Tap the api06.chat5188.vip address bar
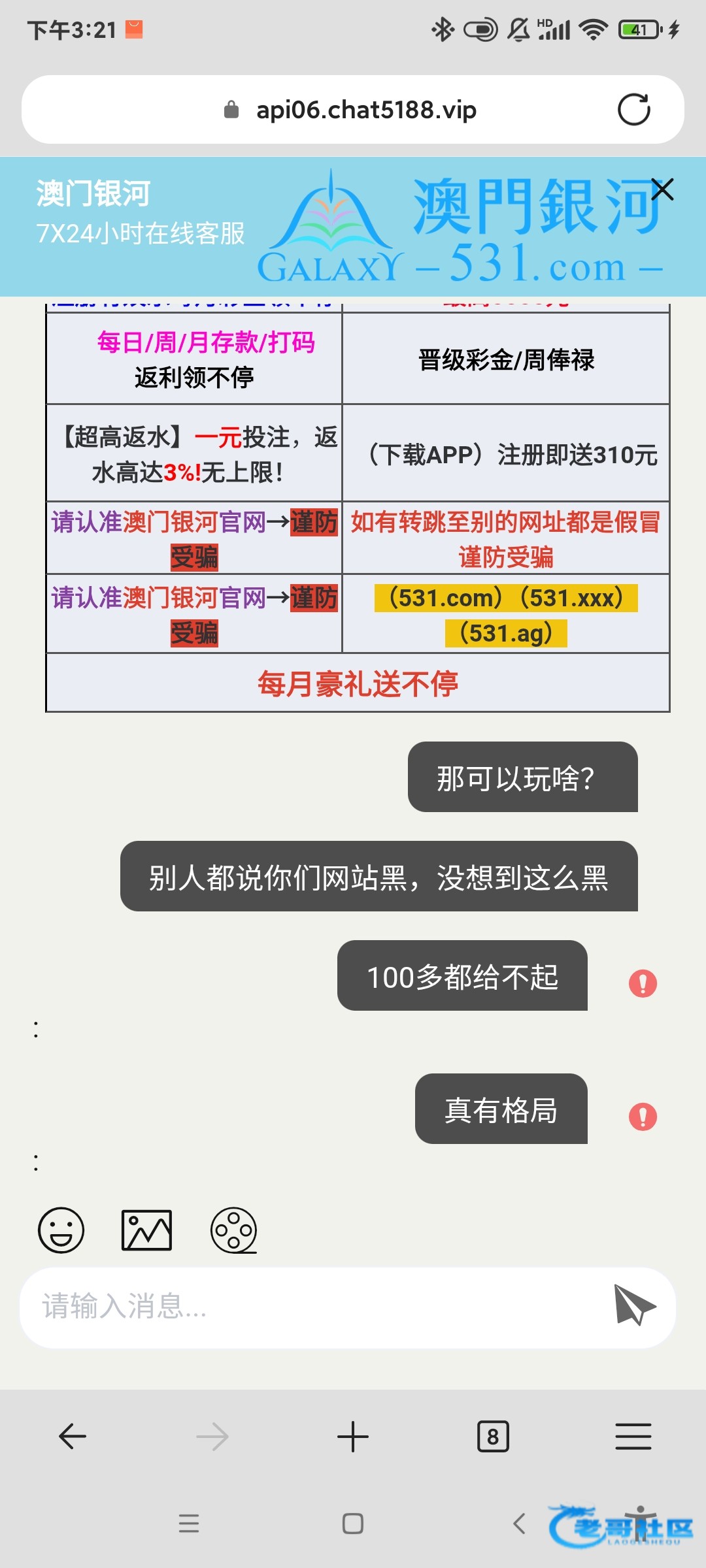The height and width of the screenshot is (1568, 706). coord(353,110)
